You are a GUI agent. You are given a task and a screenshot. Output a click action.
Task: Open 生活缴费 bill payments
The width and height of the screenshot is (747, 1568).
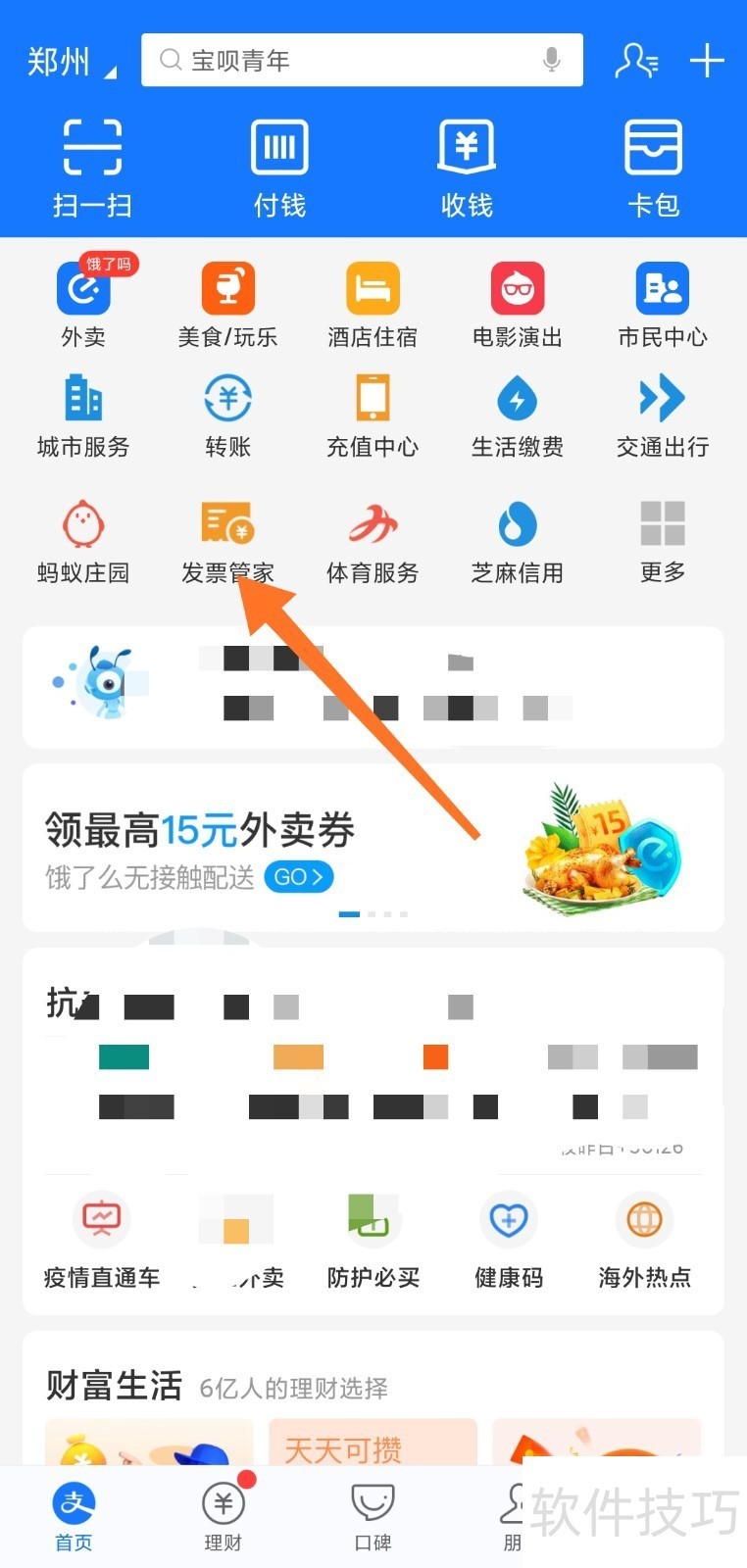coord(517,416)
